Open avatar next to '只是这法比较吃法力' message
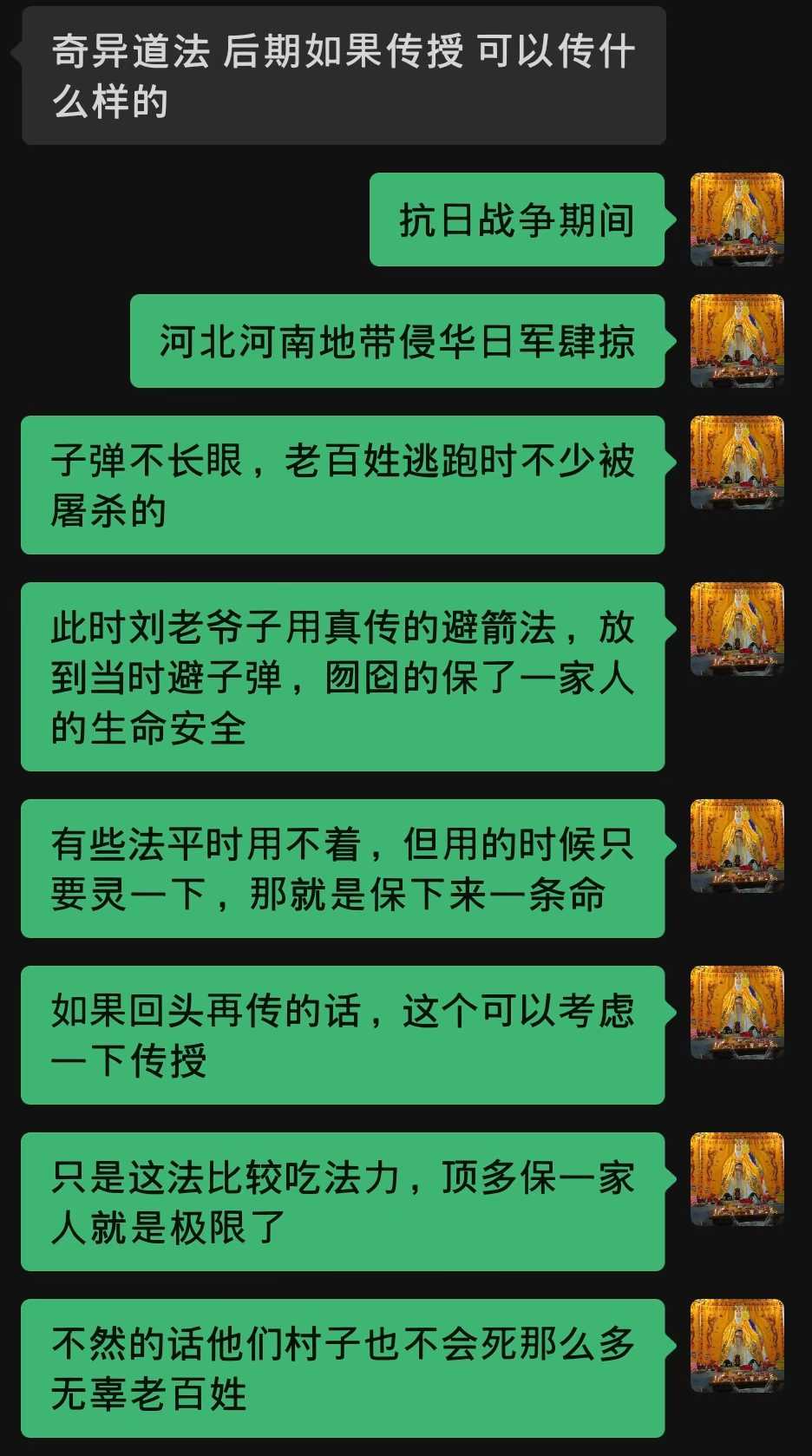This screenshot has height=1456, width=812. tap(737, 1179)
